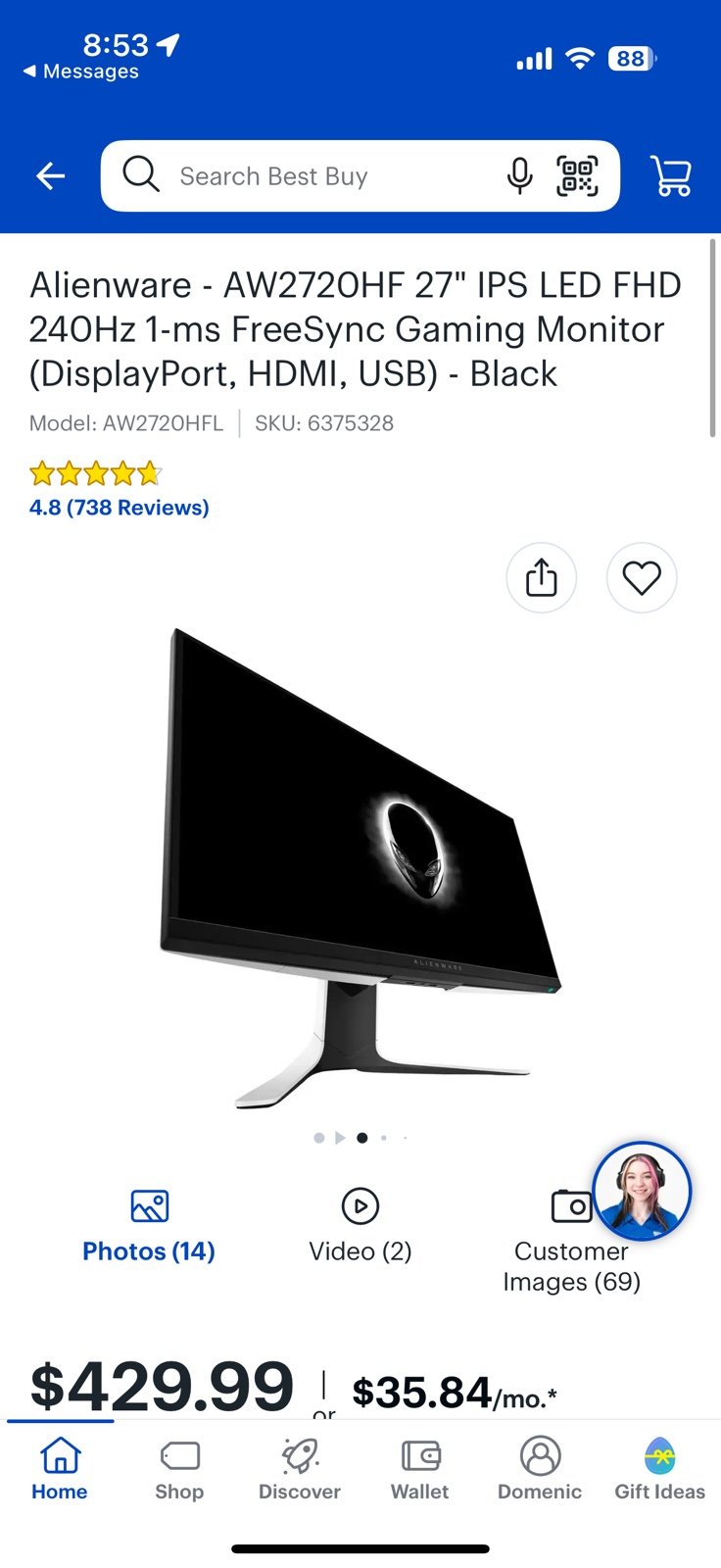721x1568 pixels.
Task: Open the QR code scanner
Action: [x=577, y=176]
